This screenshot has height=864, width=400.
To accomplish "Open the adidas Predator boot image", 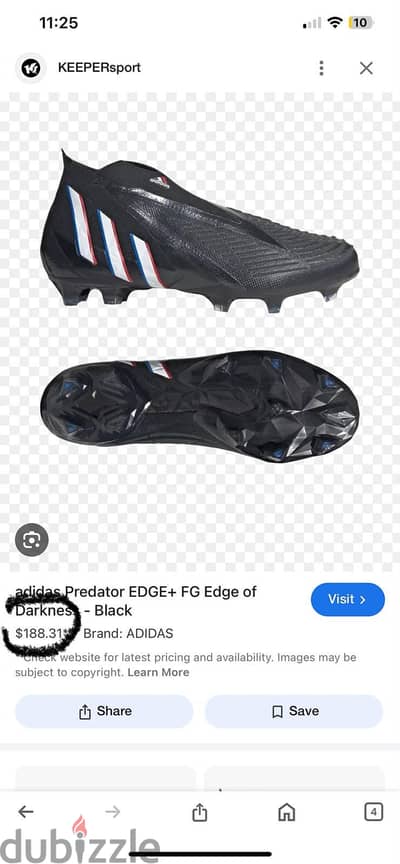I will pos(200,306).
